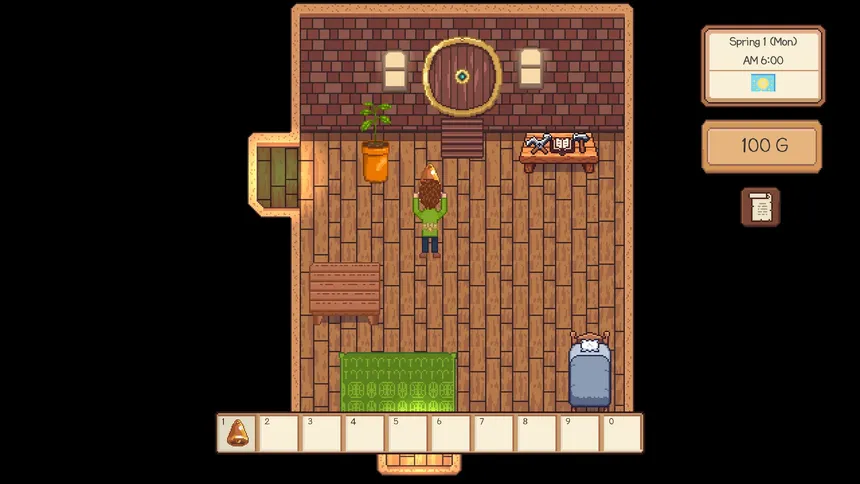Activate hotbar slot 8
Screen dimensions: 860x484
pyautogui.click(x=537, y=433)
